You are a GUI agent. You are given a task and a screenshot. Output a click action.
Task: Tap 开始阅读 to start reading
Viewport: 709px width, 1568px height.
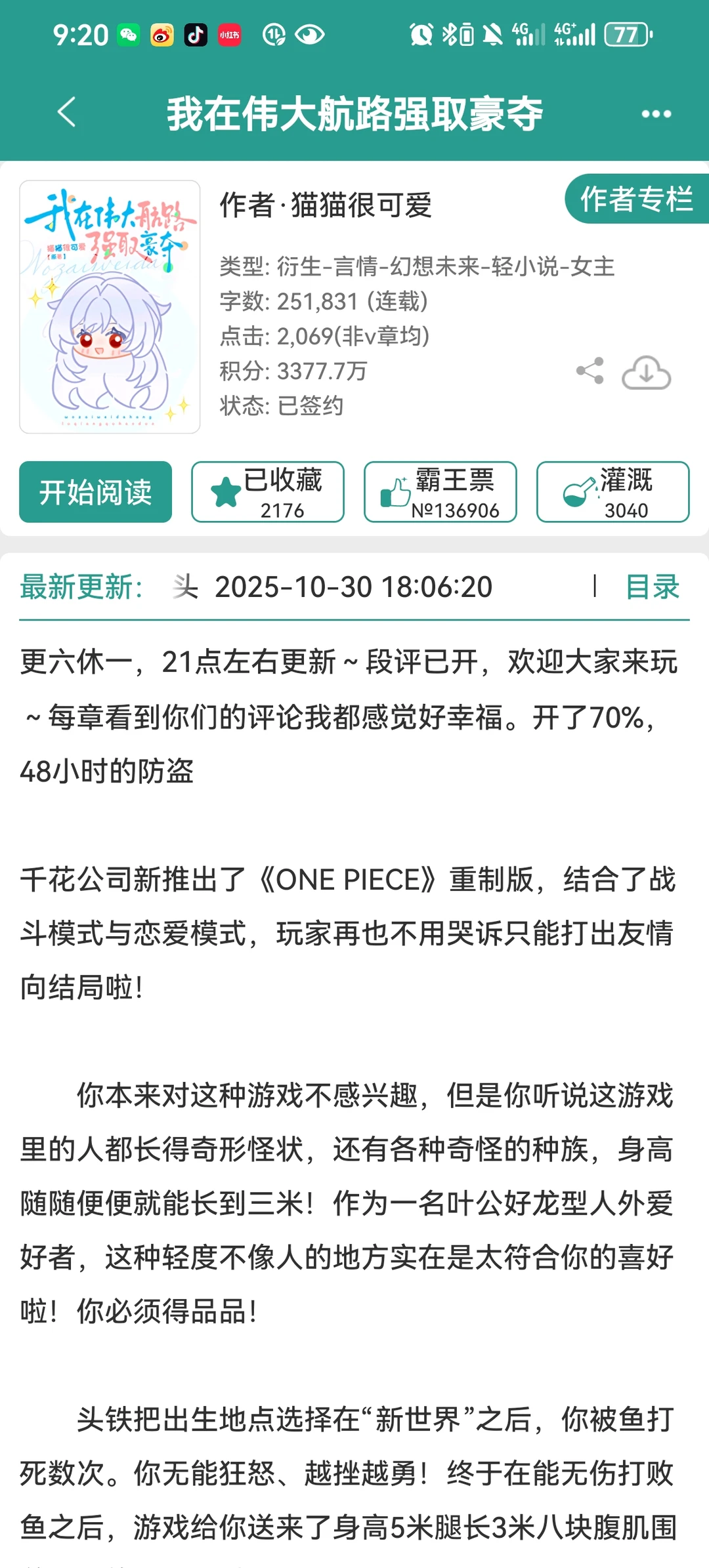(x=96, y=492)
